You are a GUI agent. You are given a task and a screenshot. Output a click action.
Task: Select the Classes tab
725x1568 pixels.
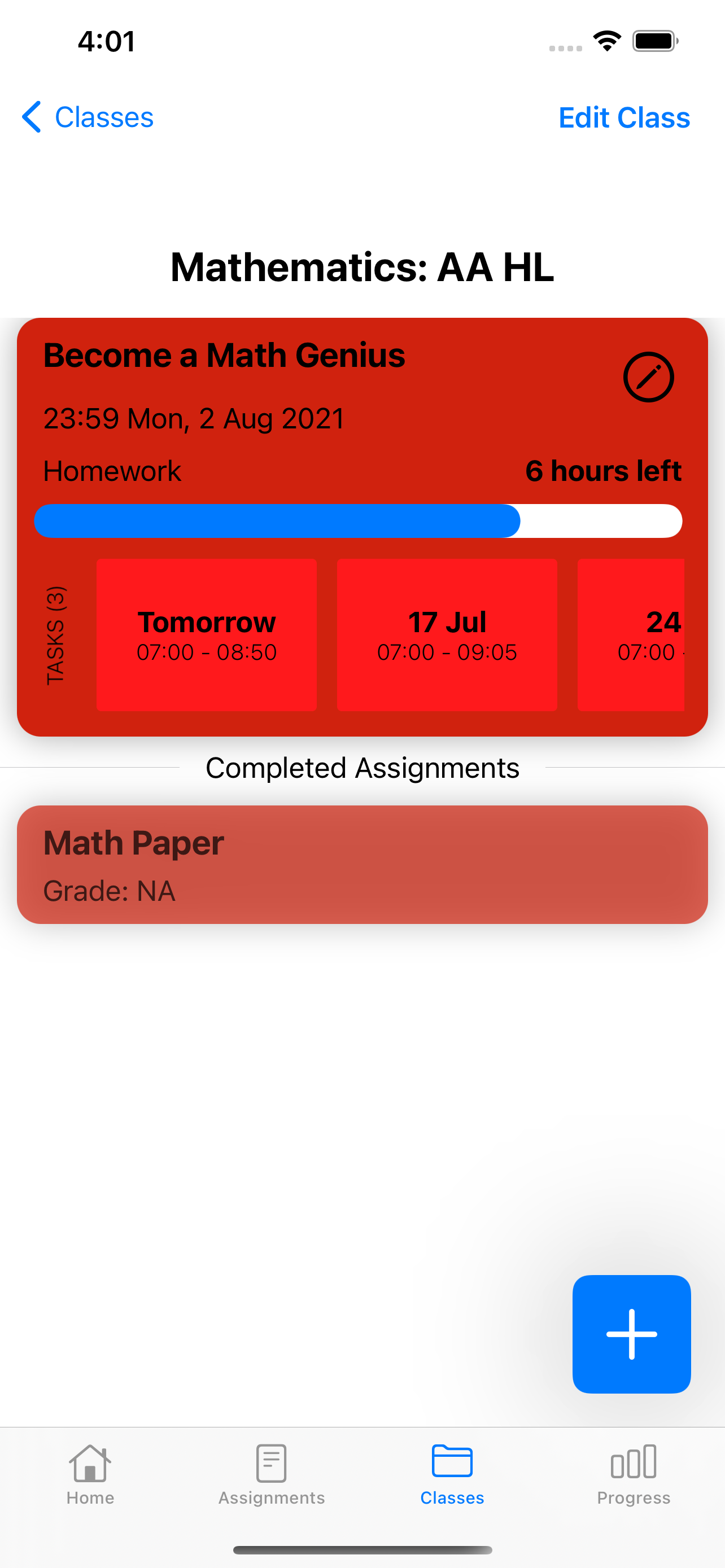(x=452, y=1474)
